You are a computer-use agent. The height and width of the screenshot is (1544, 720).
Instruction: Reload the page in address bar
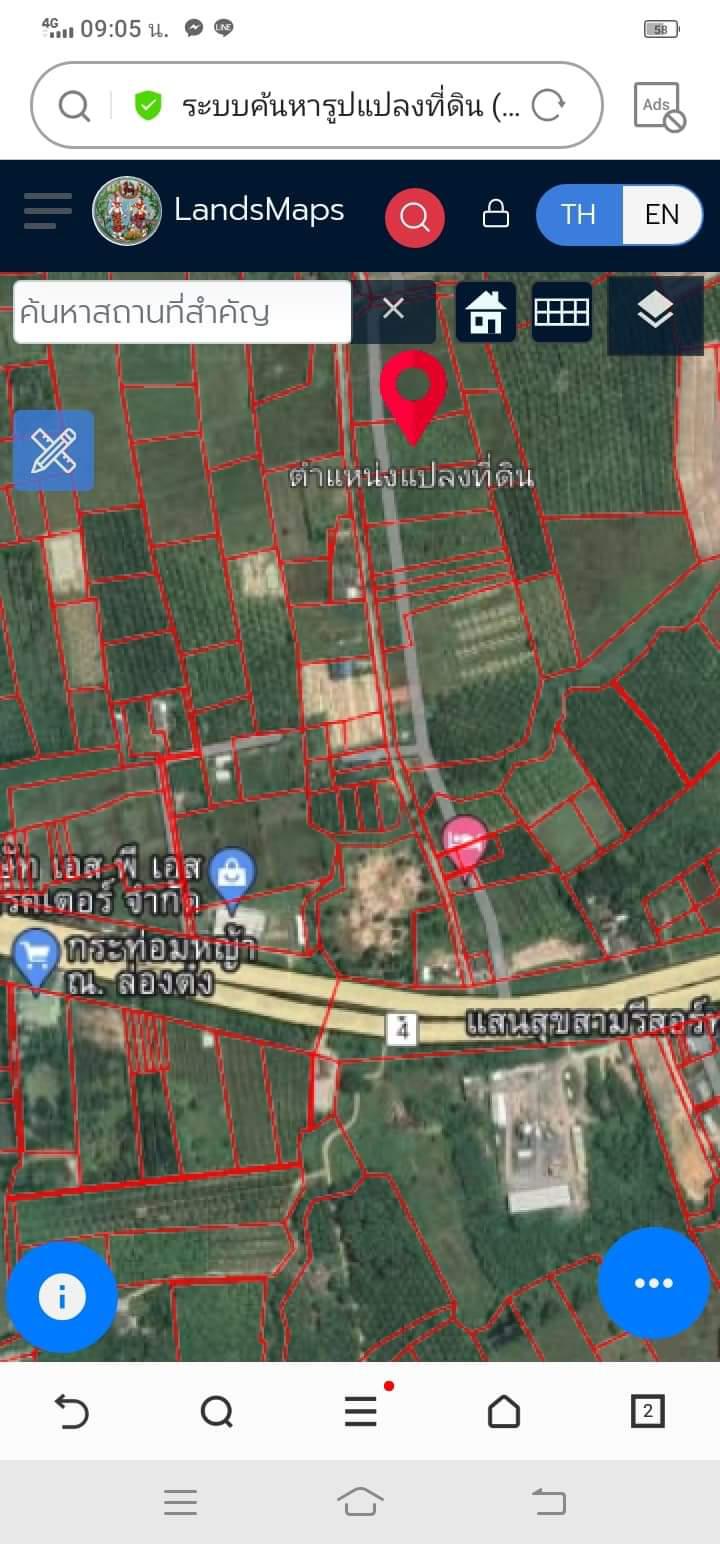coord(548,105)
